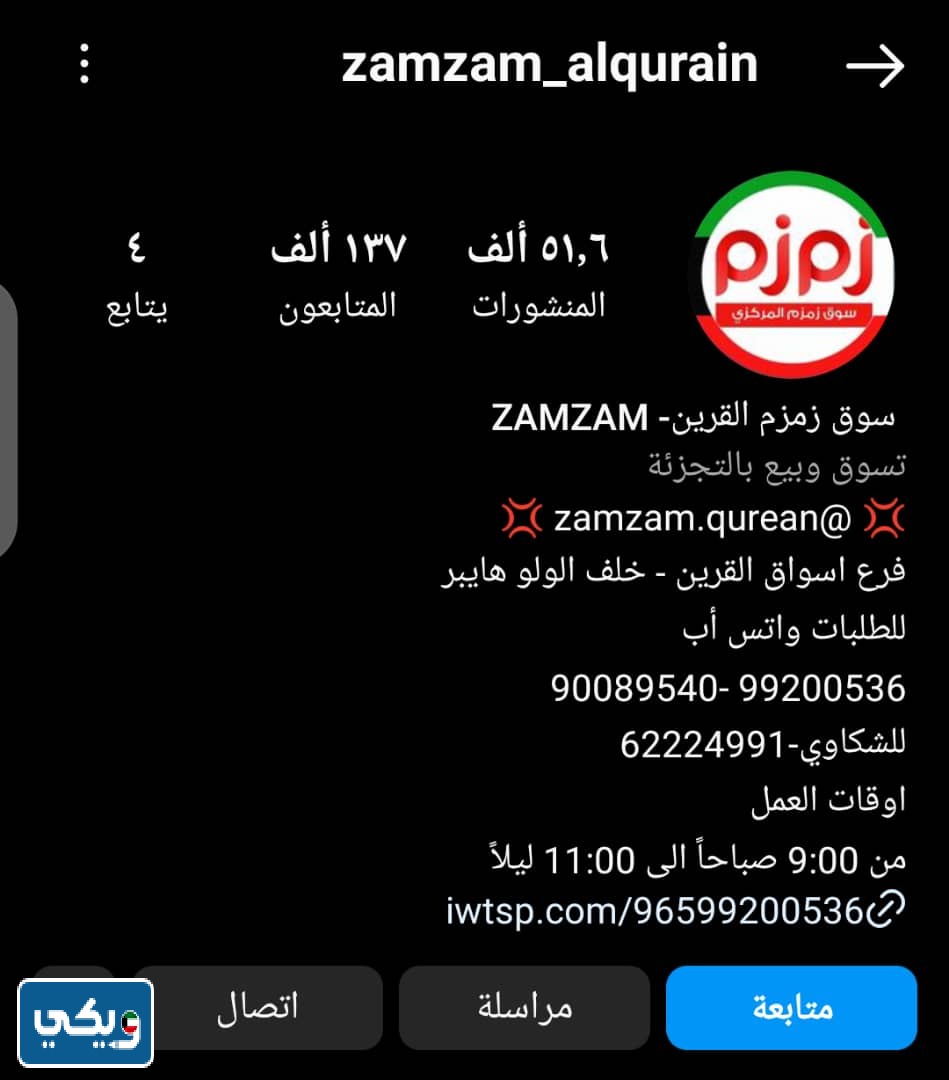Tap مراسلة to message the shop

524,1007
